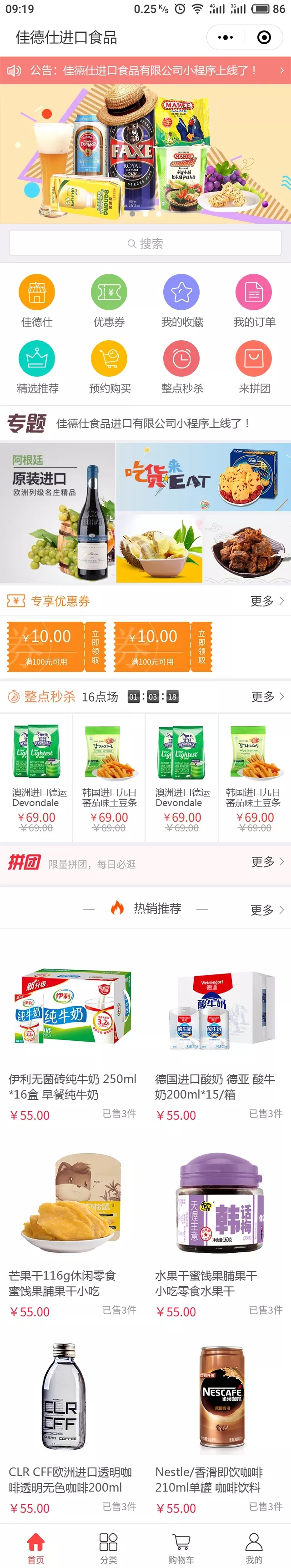Open the 佳德仕 shop shortcut
This screenshot has width=291, height=1568.
(37, 301)
